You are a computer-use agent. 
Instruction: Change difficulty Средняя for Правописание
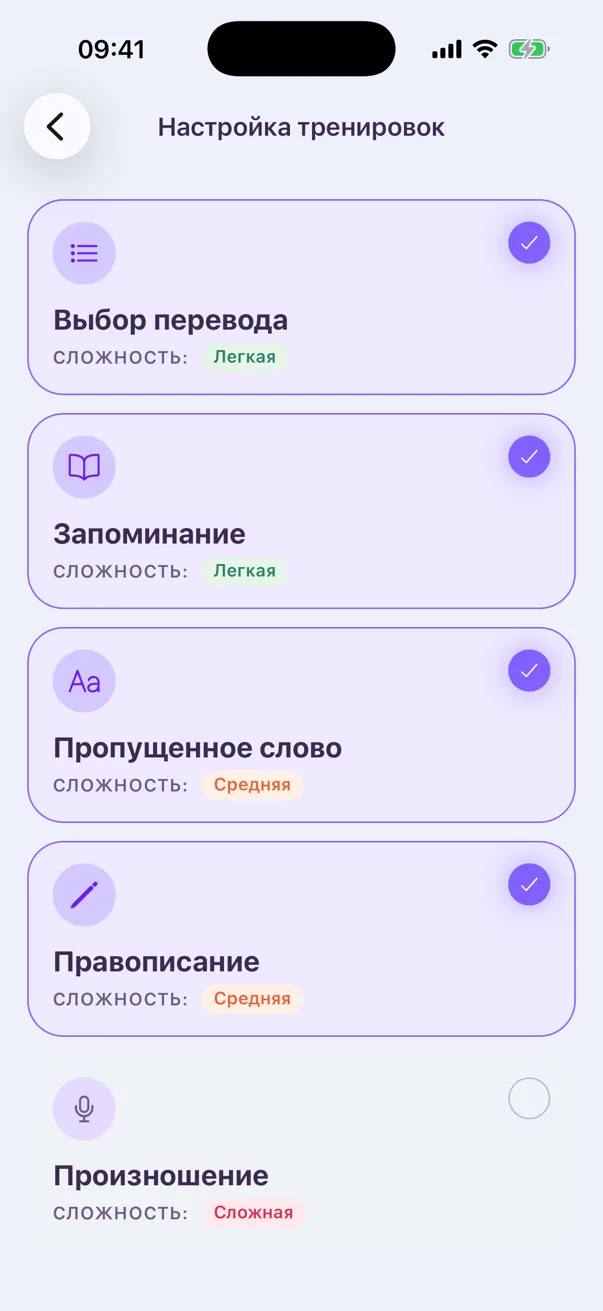(x=252, y=999)
